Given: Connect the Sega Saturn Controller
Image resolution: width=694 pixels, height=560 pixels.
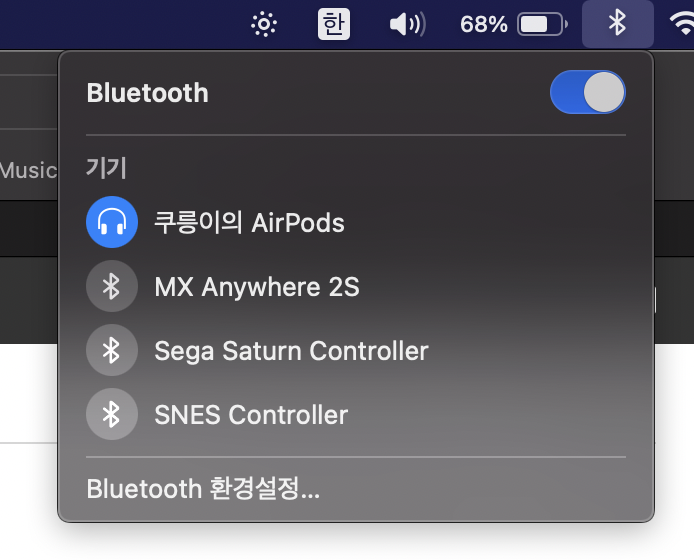Looking at the screenshot, I should [290, 351].
